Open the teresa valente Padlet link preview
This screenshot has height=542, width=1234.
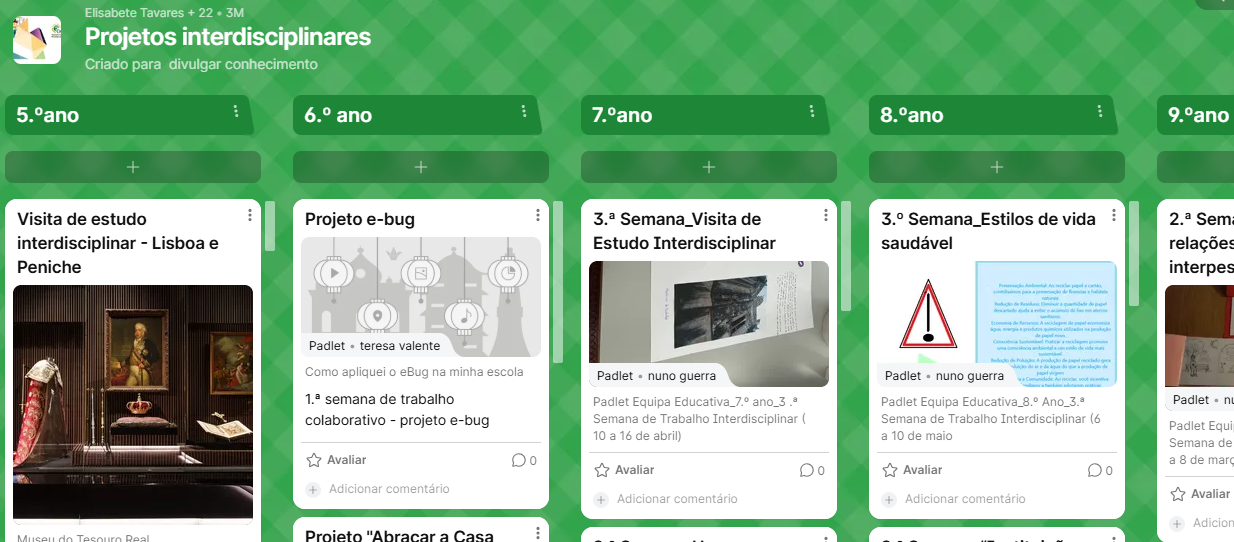point(421,297)
